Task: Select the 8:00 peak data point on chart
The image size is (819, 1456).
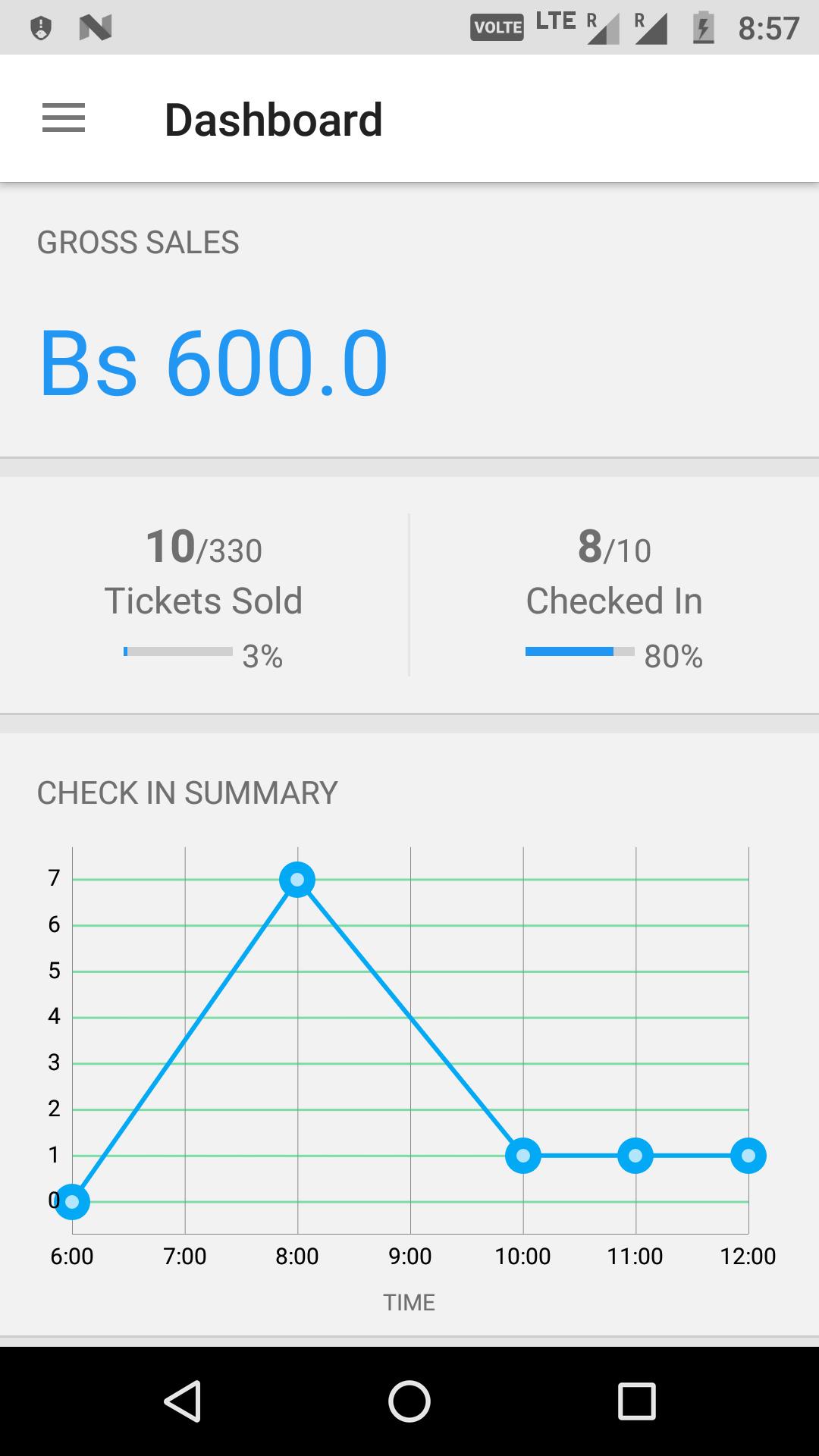Action: pos(297,879)
